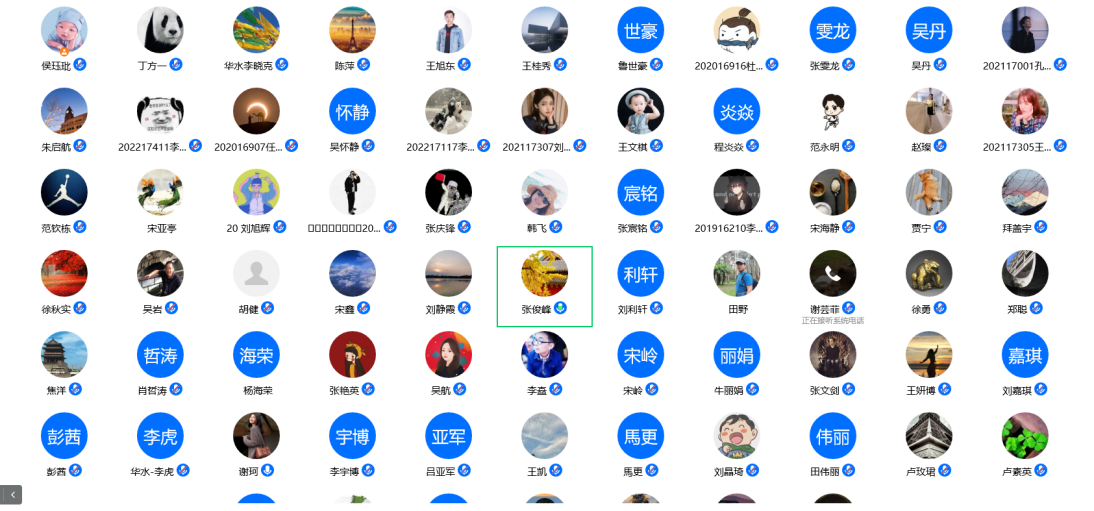Select participant 肖哲涛
This screenshot has width=1094, height=511.
(x=160, y=355)
